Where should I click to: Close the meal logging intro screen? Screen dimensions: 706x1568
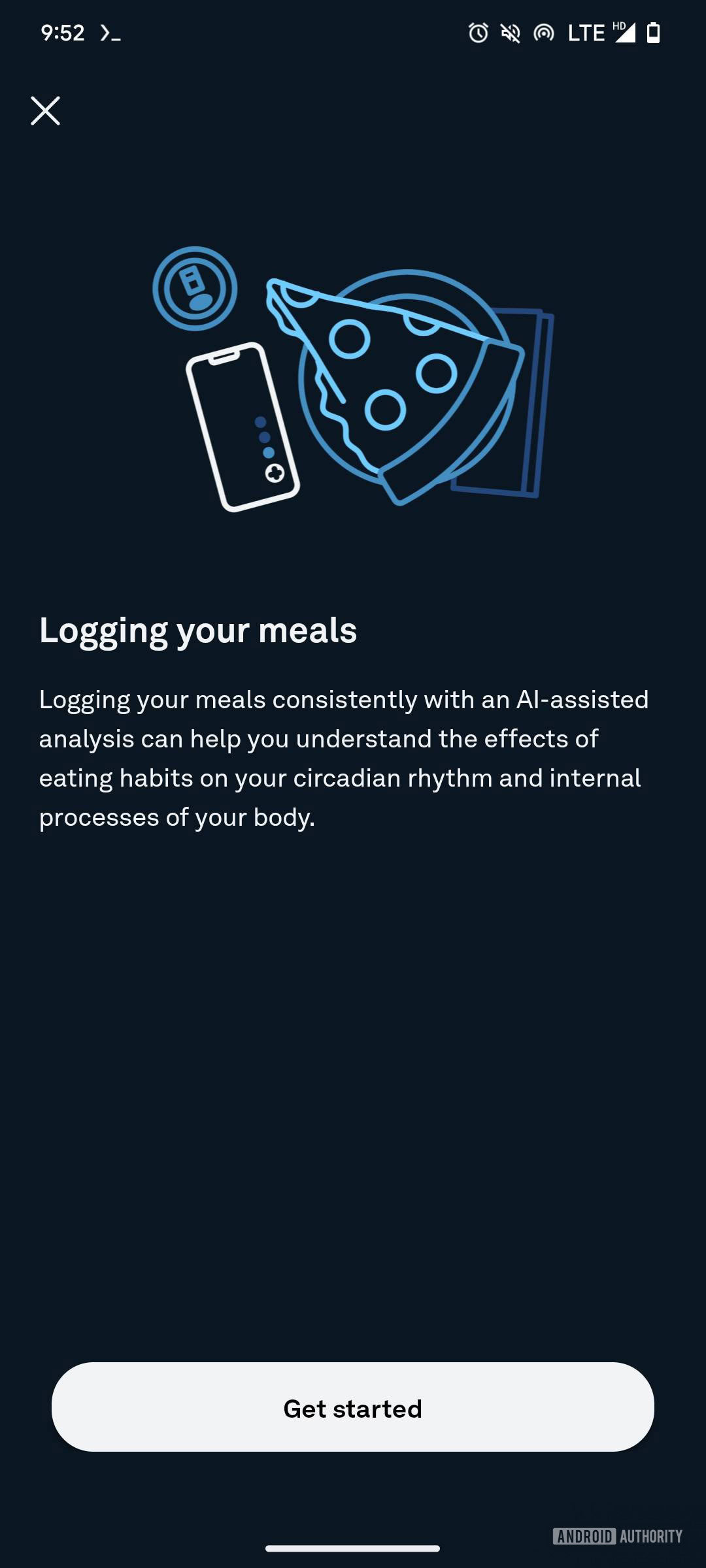tap(45, 110)
